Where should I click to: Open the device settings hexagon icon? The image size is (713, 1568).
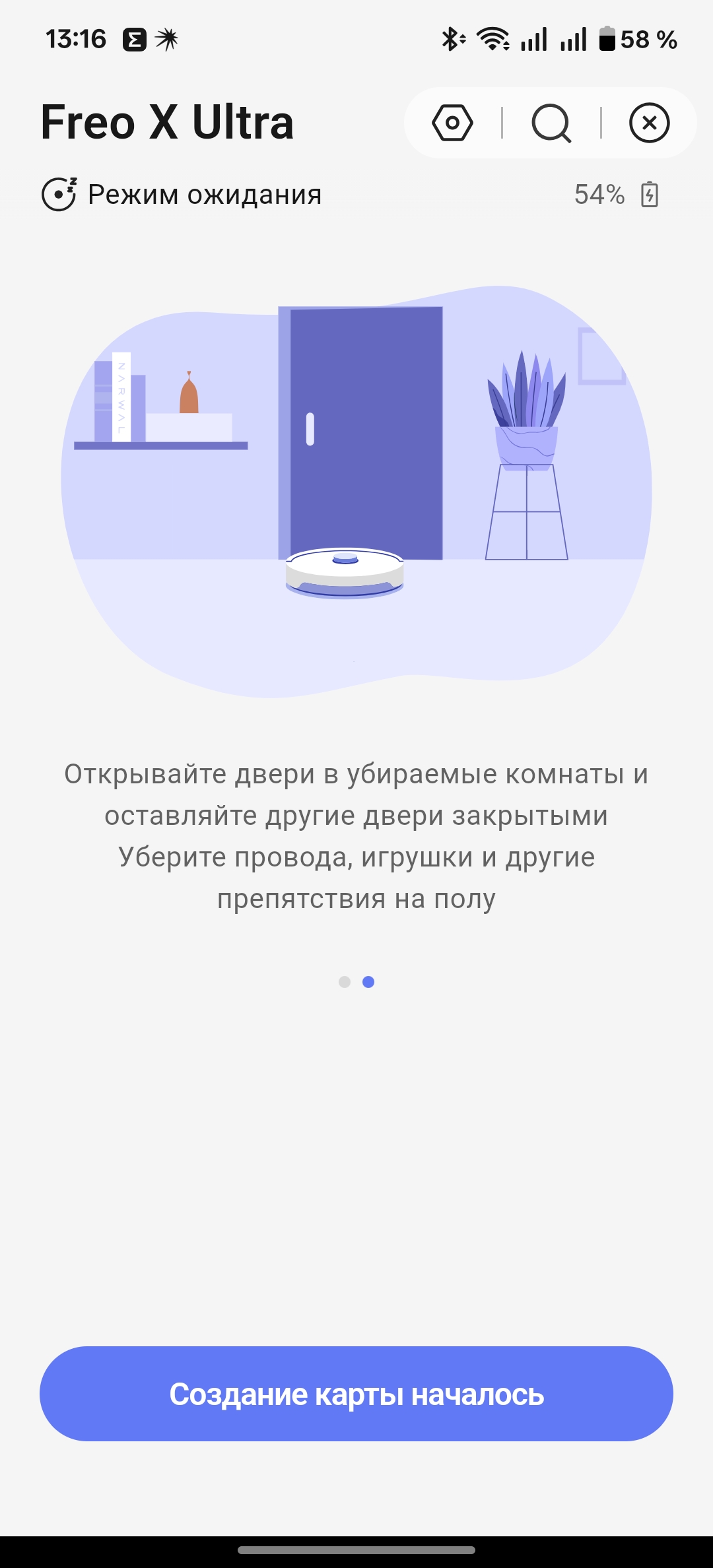tap(452, 123)
